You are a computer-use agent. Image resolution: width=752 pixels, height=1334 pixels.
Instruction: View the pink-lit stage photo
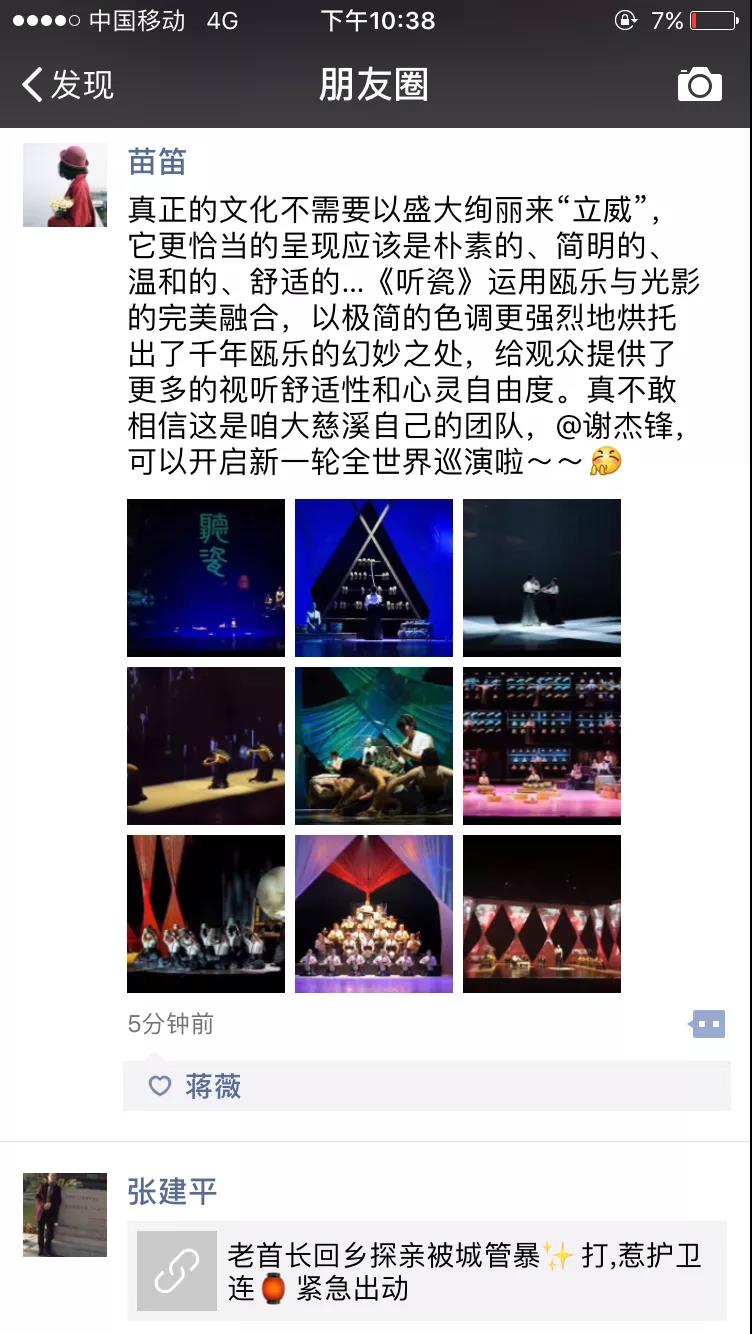click(542, 746)
